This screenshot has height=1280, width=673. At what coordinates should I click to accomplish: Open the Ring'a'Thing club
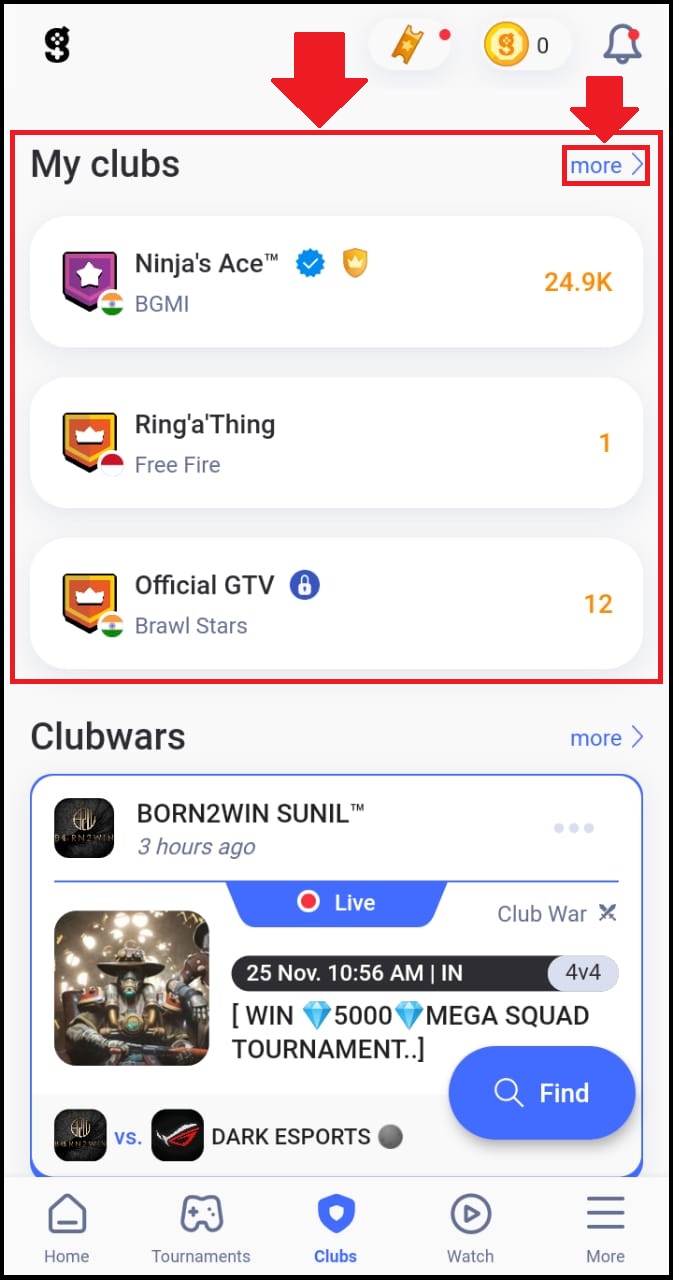tap(336, 443)
